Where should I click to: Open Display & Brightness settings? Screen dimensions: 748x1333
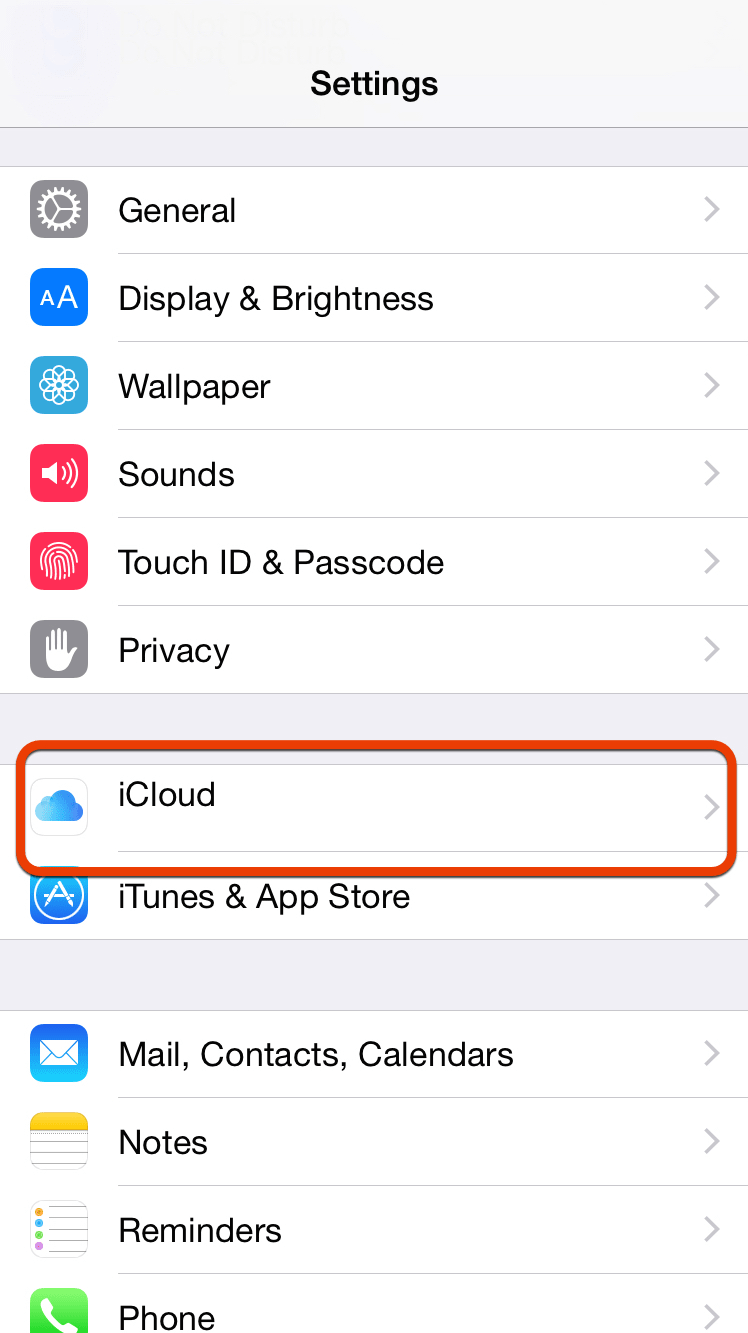click(374, 298)
